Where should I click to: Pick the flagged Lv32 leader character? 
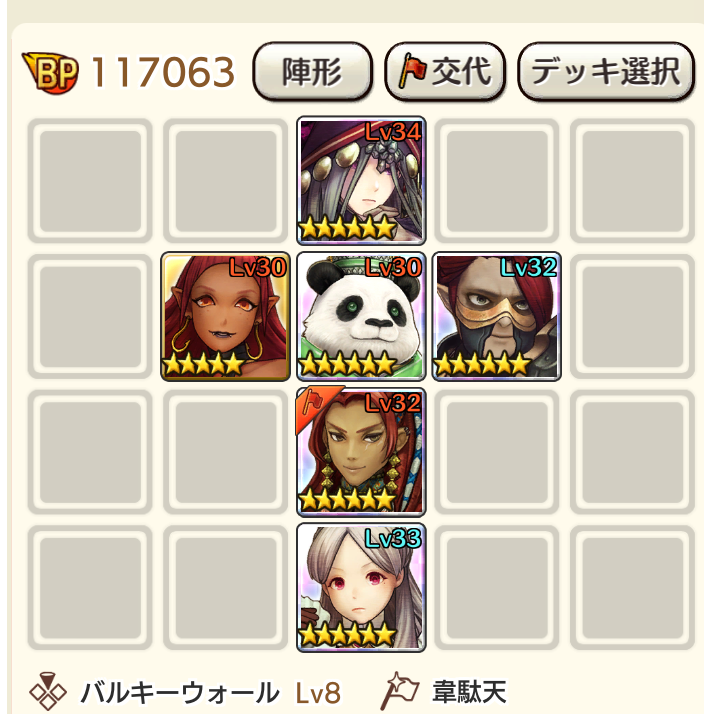[x=361, y=451]
